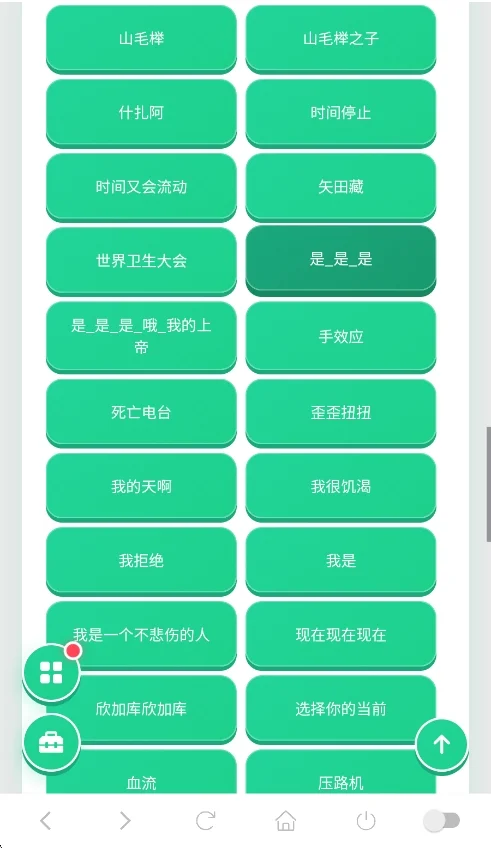
Task: Tap the 死亡电台 button
Action: (x=141, y=412)
